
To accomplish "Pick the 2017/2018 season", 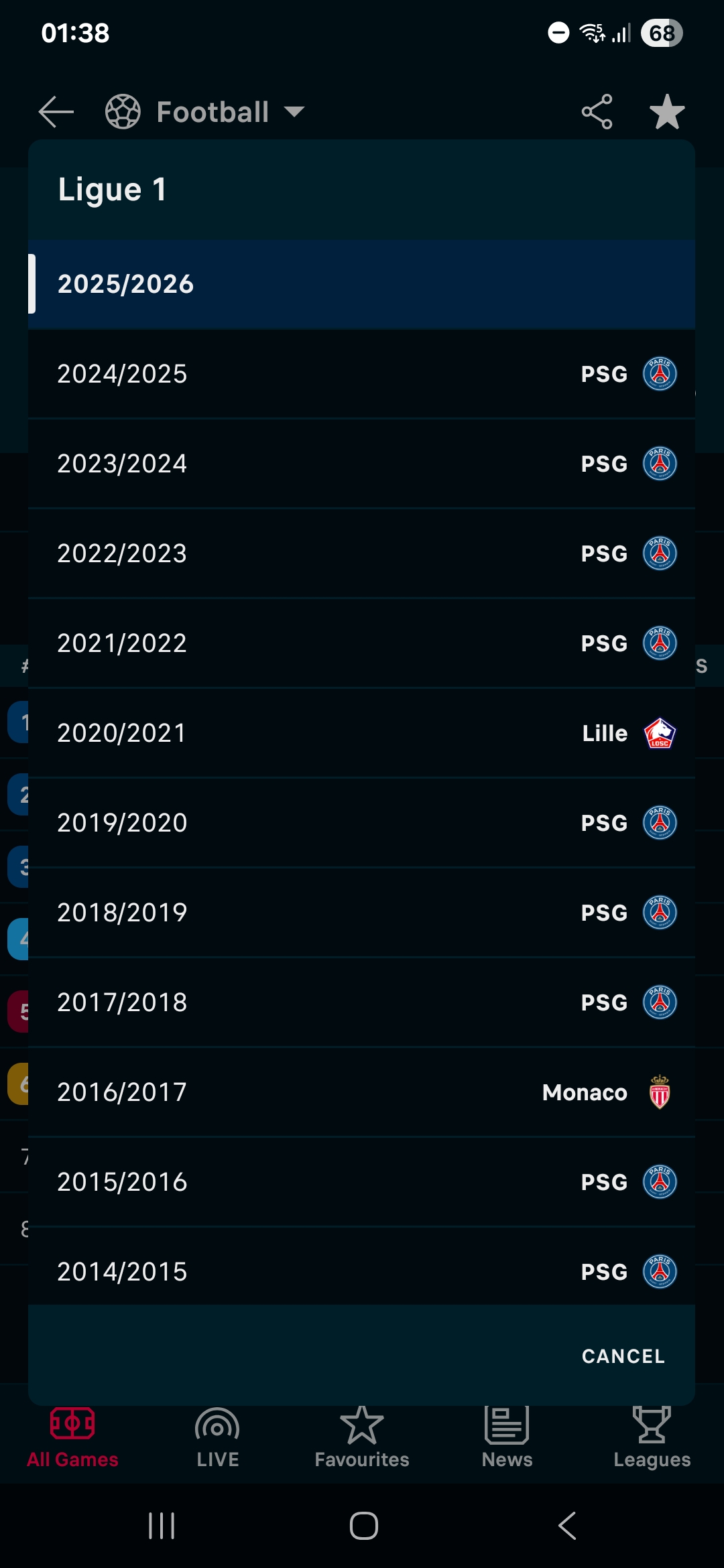I will click(361, 1002).
